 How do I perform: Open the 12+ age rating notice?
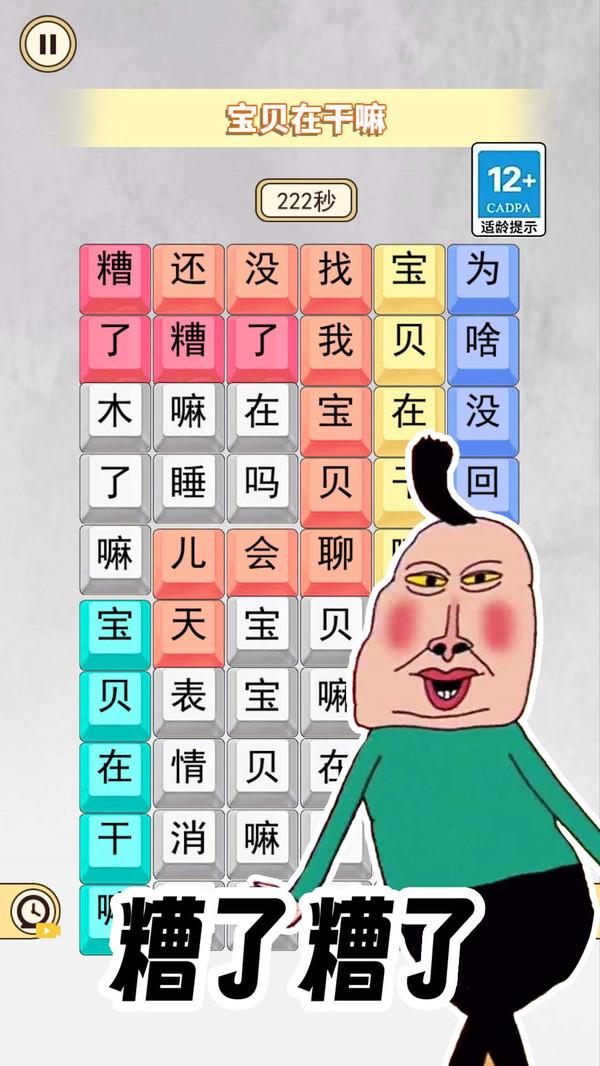508,189
